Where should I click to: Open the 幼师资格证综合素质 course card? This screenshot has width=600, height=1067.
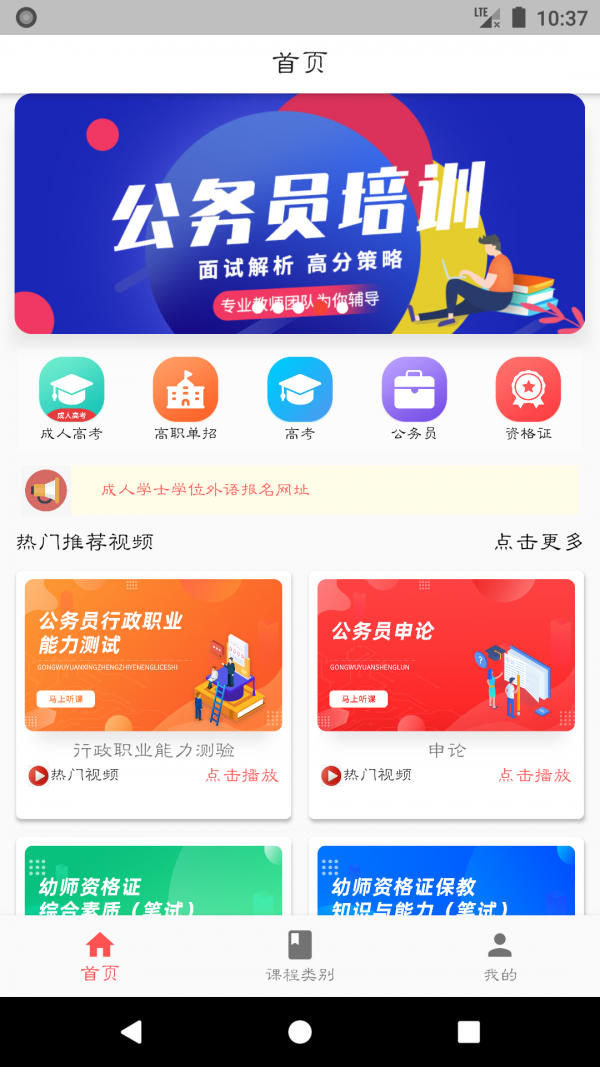coord(154,877)
